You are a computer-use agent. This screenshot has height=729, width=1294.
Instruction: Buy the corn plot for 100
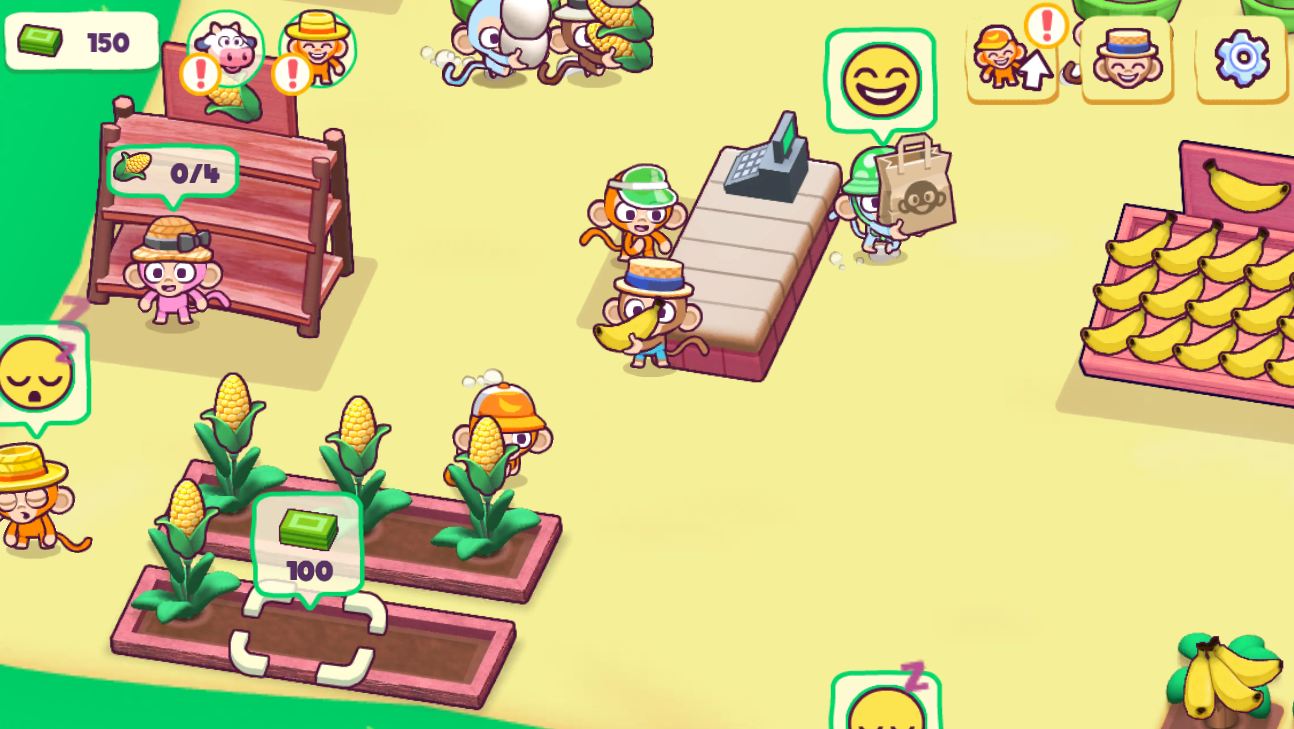[308, 546]
